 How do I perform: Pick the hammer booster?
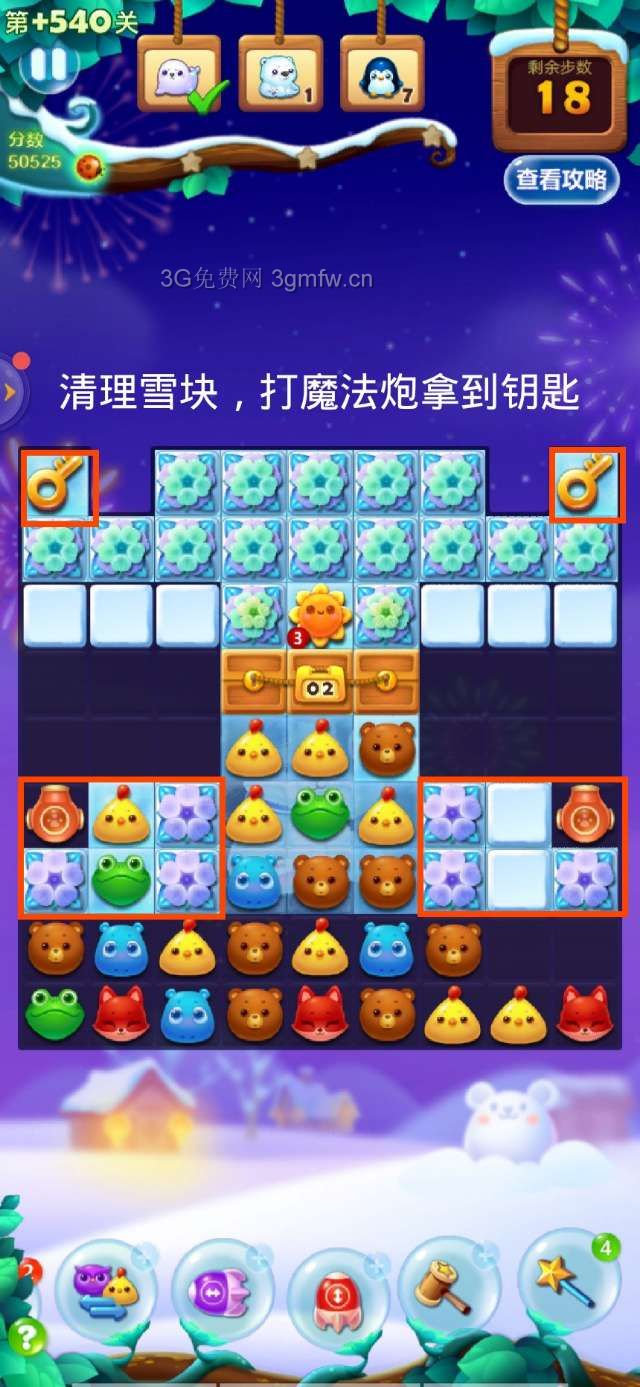click(x=448, y=1287)
